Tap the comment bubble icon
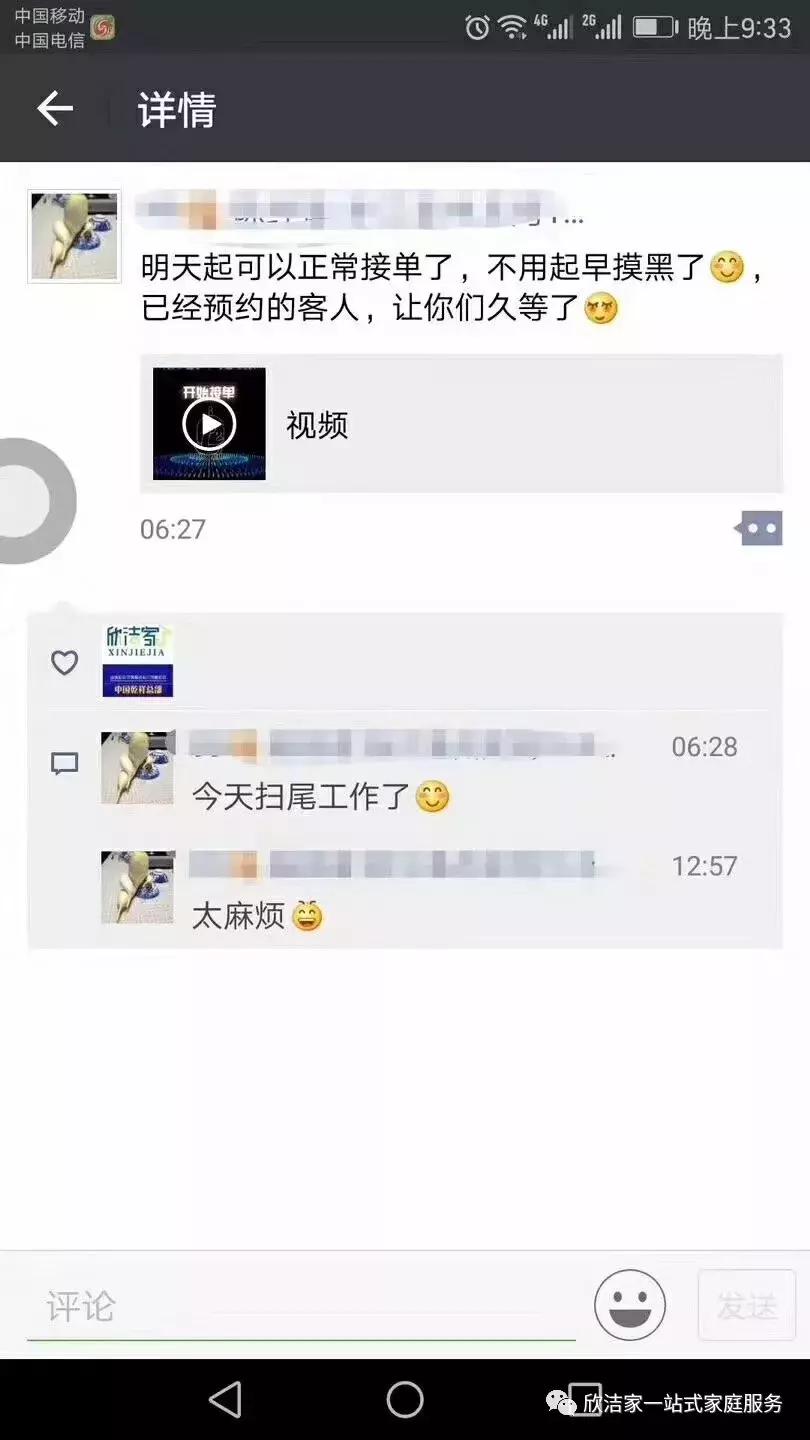The image size is (810, 1440). 64,763
